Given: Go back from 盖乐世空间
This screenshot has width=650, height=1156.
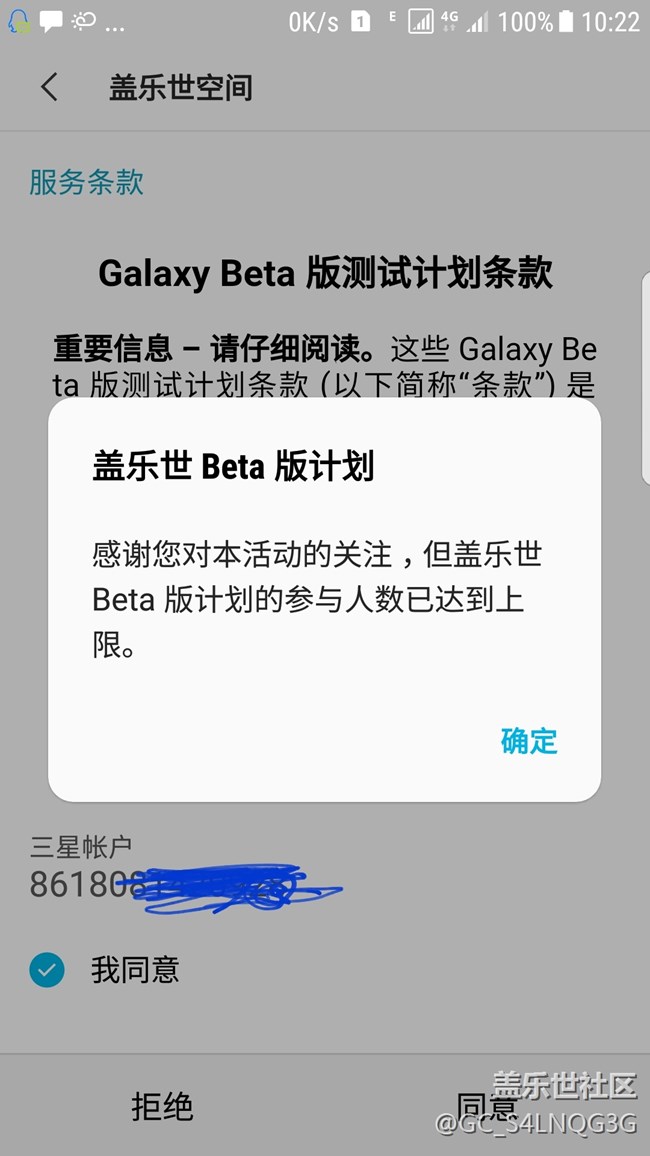Looking at the screenshot, I should pyautogui.click(x=49, y=88).
